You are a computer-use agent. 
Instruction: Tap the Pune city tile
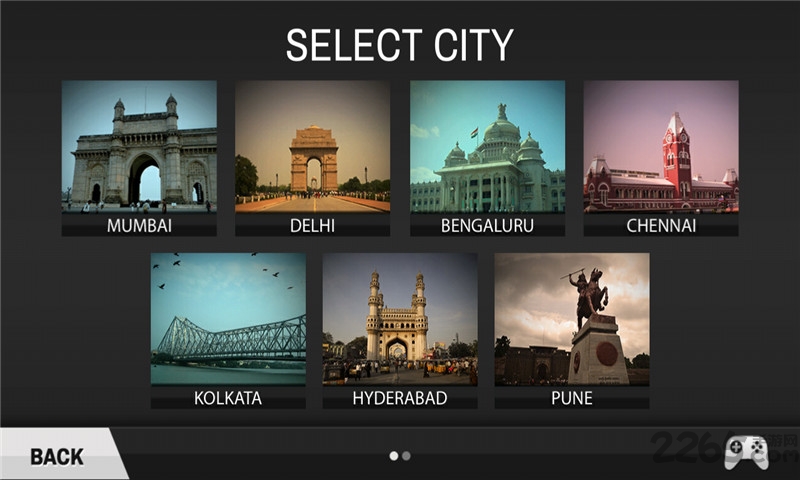click(572, 329)
